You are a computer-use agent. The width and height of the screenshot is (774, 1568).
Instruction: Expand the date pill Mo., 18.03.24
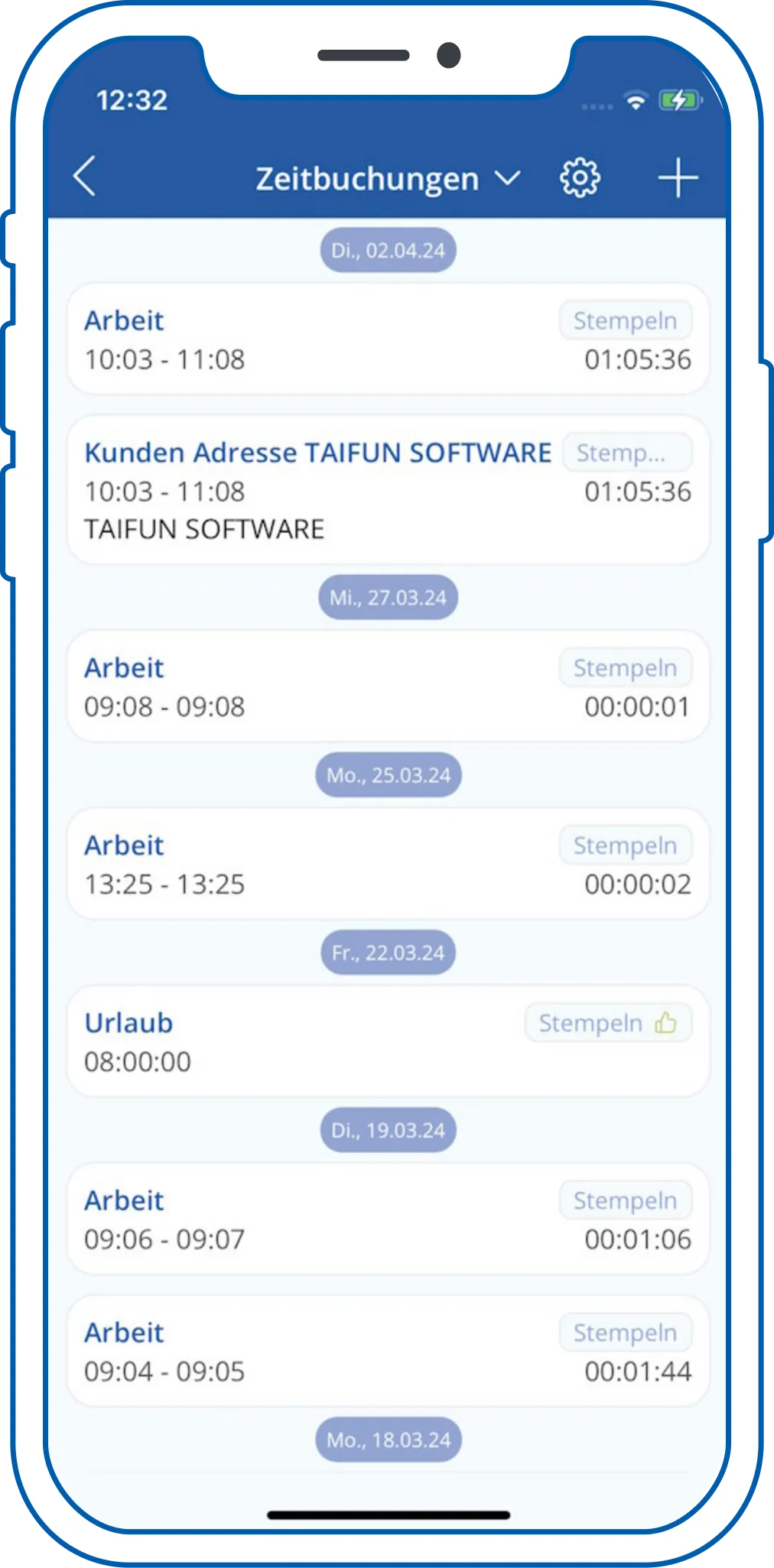click(x=387, y=1439)
